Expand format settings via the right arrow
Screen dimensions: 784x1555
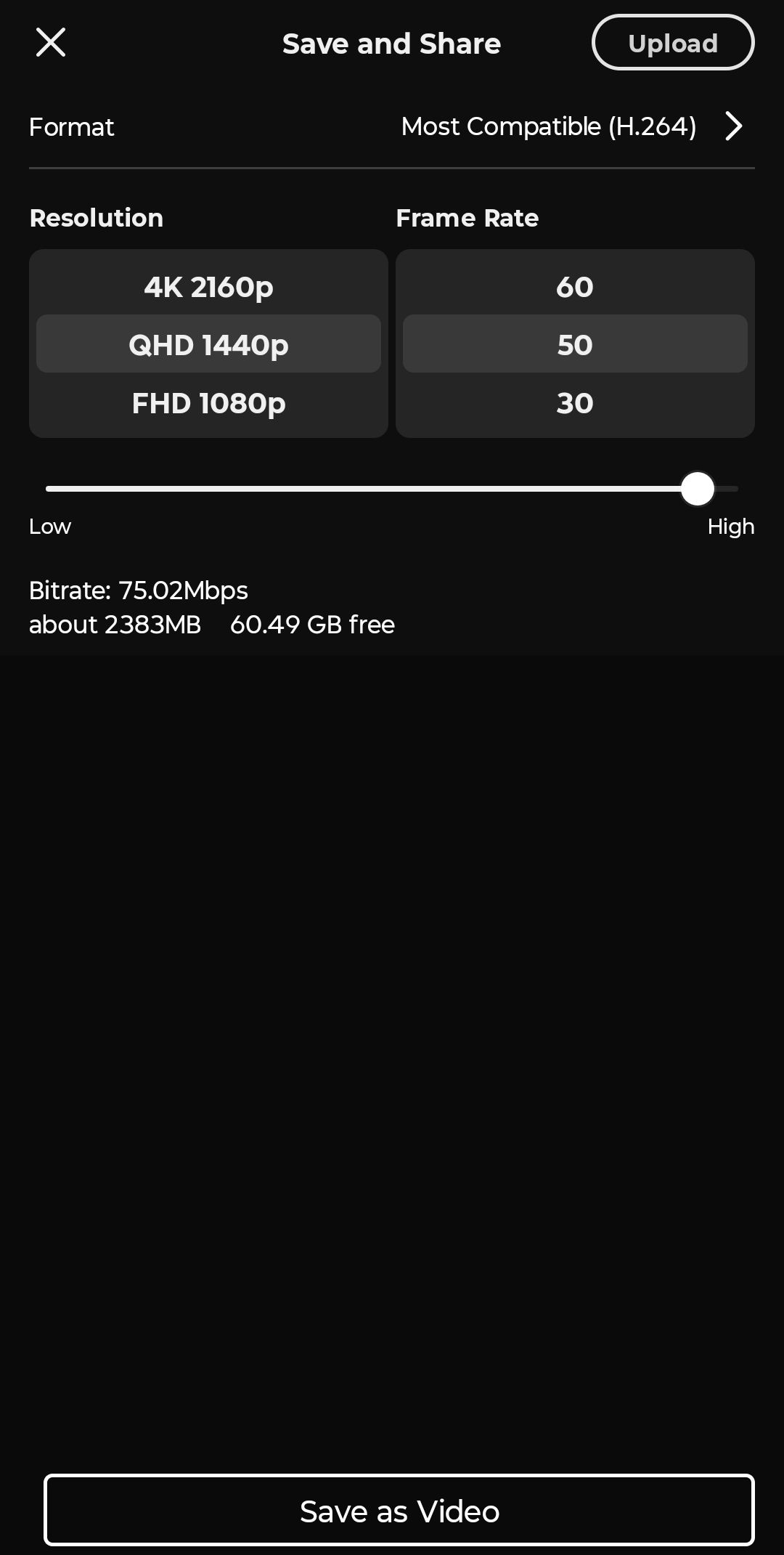[x=732, y=126]
